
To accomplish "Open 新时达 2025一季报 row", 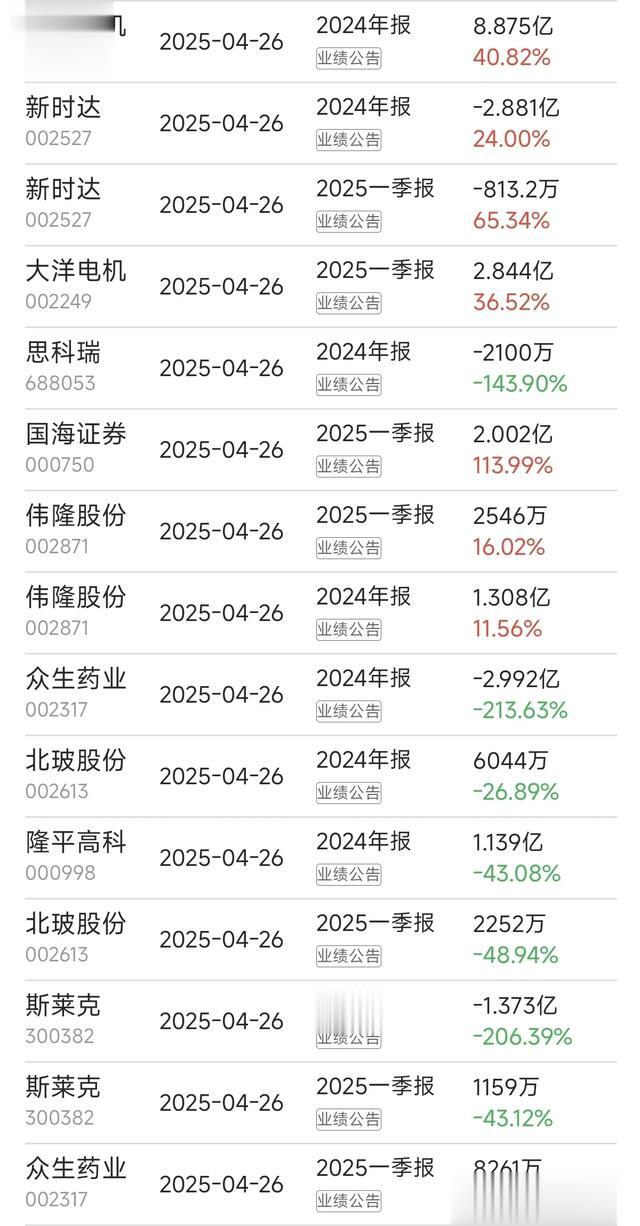I will tap(320, 205).
